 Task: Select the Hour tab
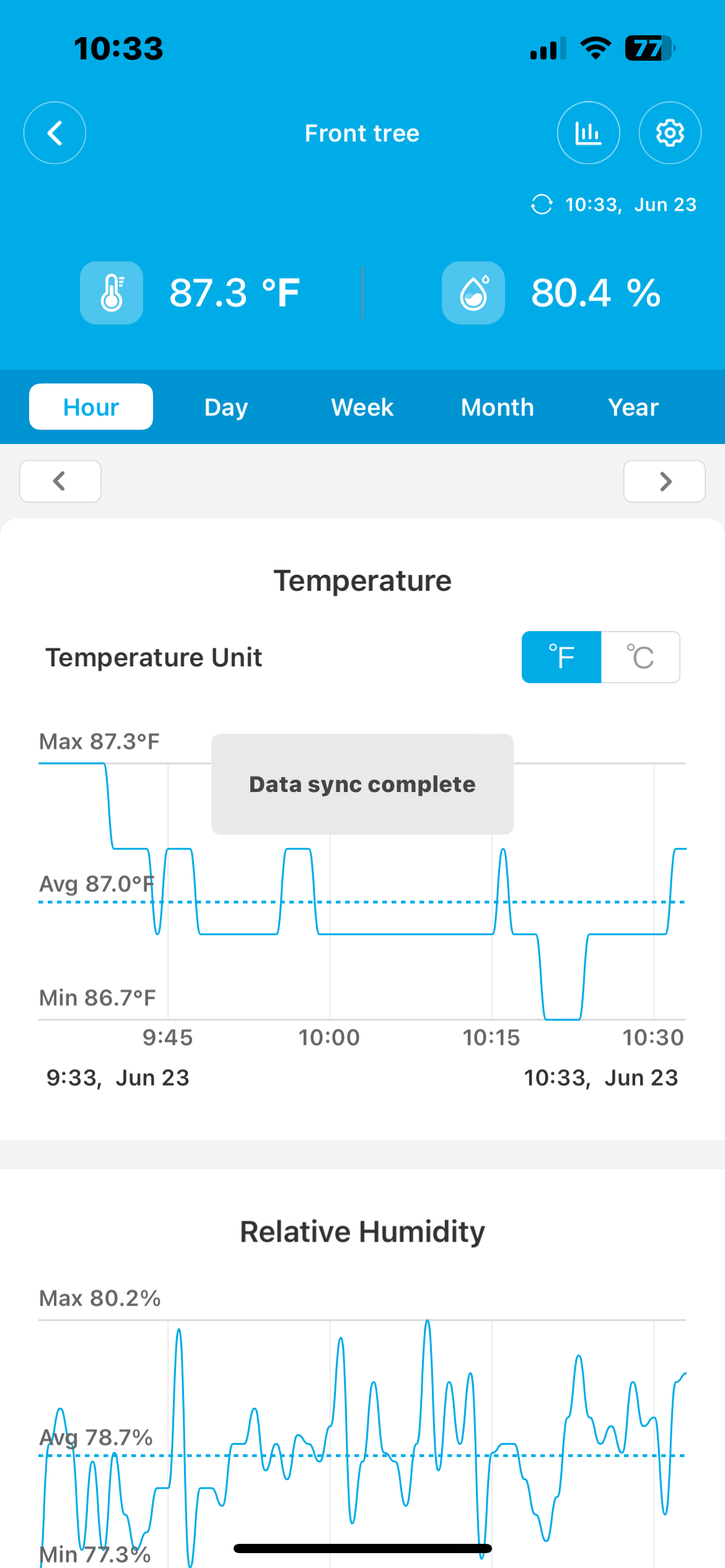tap(91, 407)
